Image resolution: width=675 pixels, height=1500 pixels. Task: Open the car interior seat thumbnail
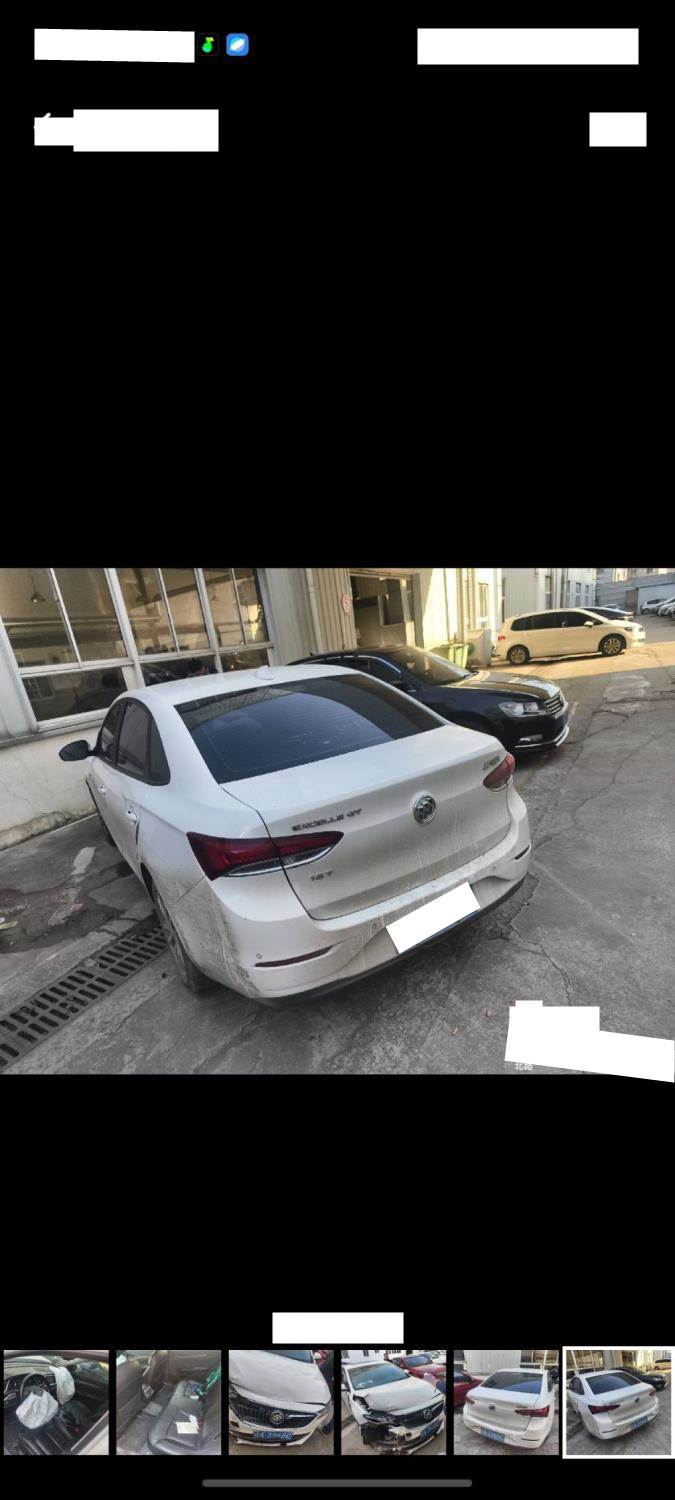tap(168, 1402)
